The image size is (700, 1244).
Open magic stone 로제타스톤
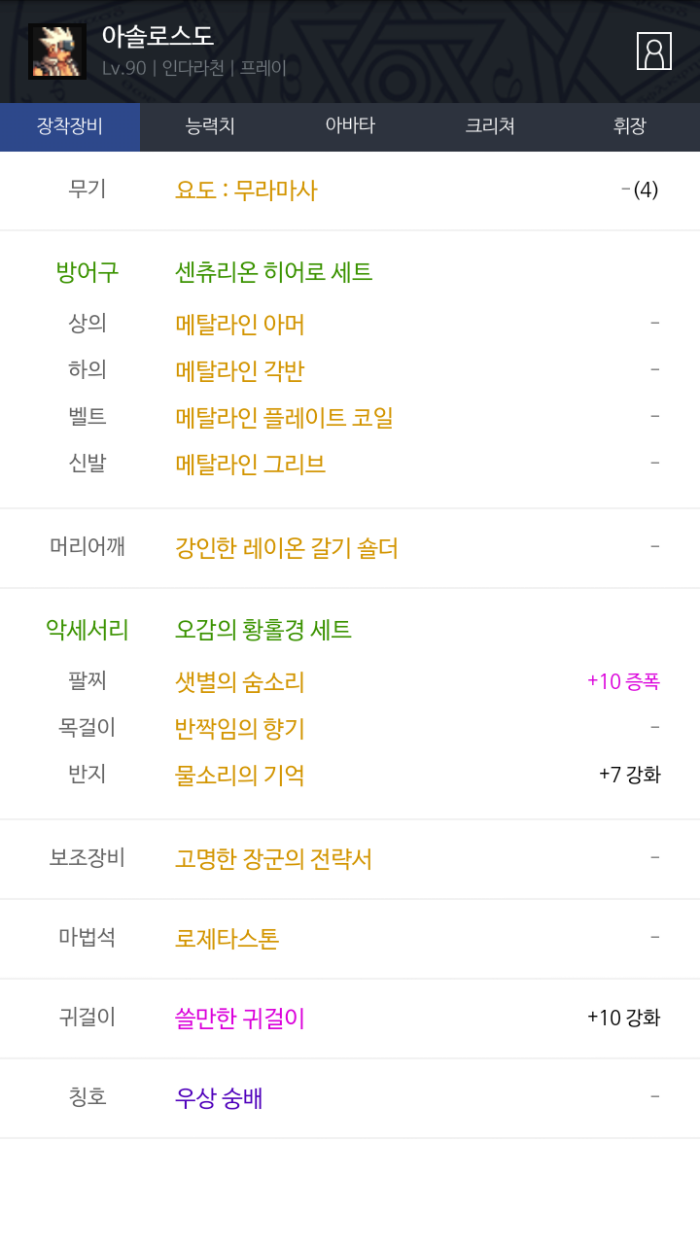coord(227,939)
